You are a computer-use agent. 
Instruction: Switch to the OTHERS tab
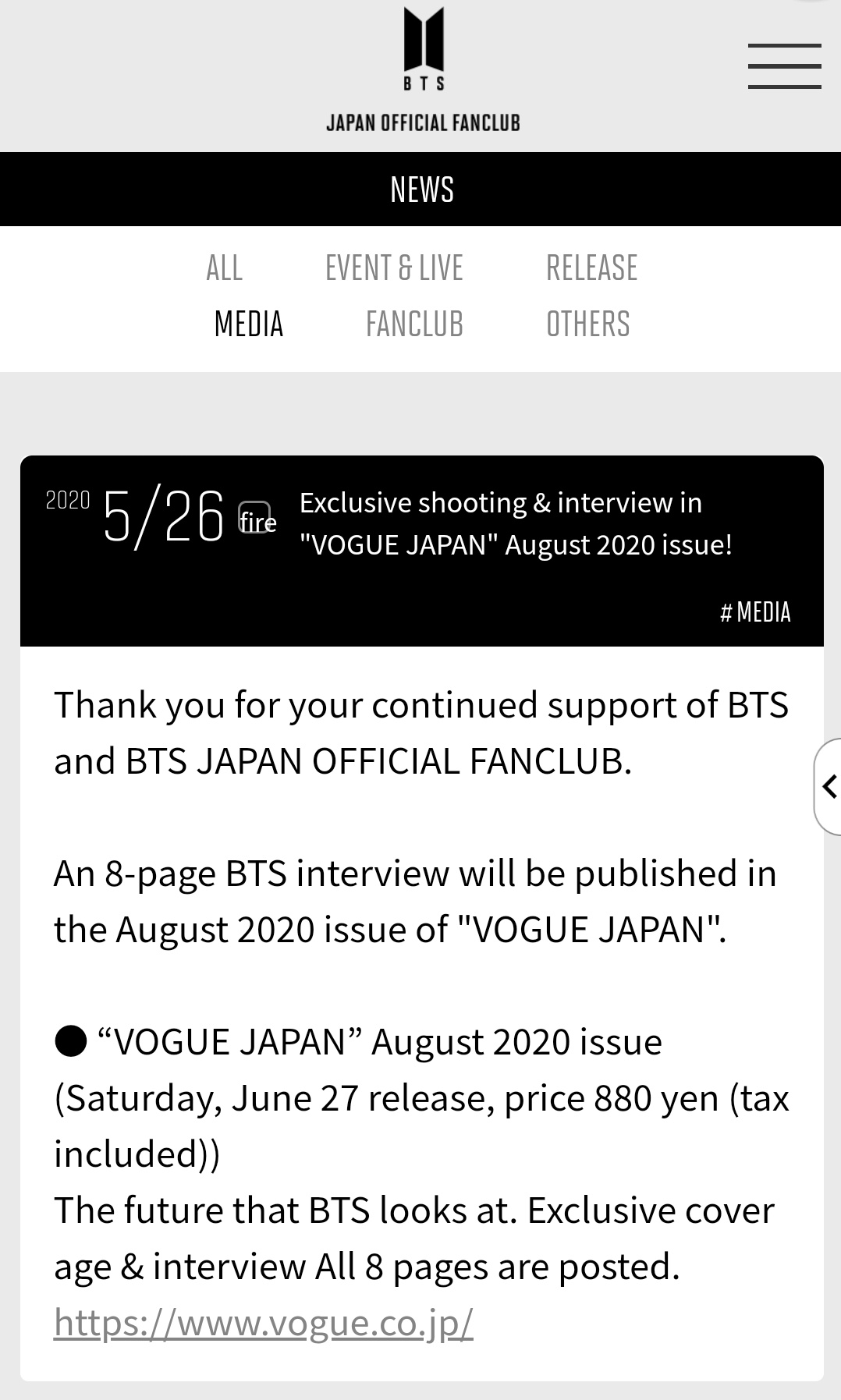point(587,324)
